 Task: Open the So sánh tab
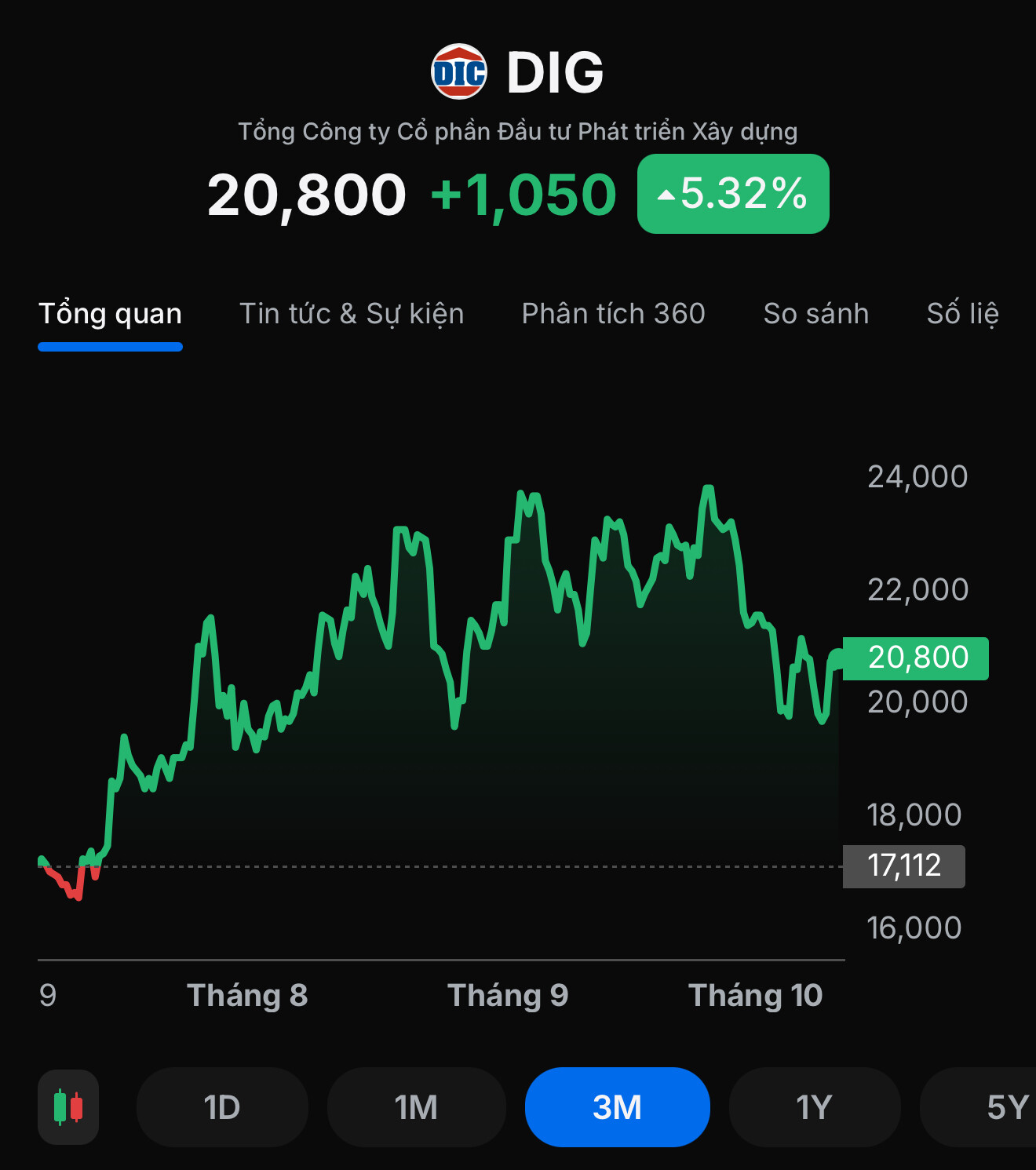click(815, 314)
